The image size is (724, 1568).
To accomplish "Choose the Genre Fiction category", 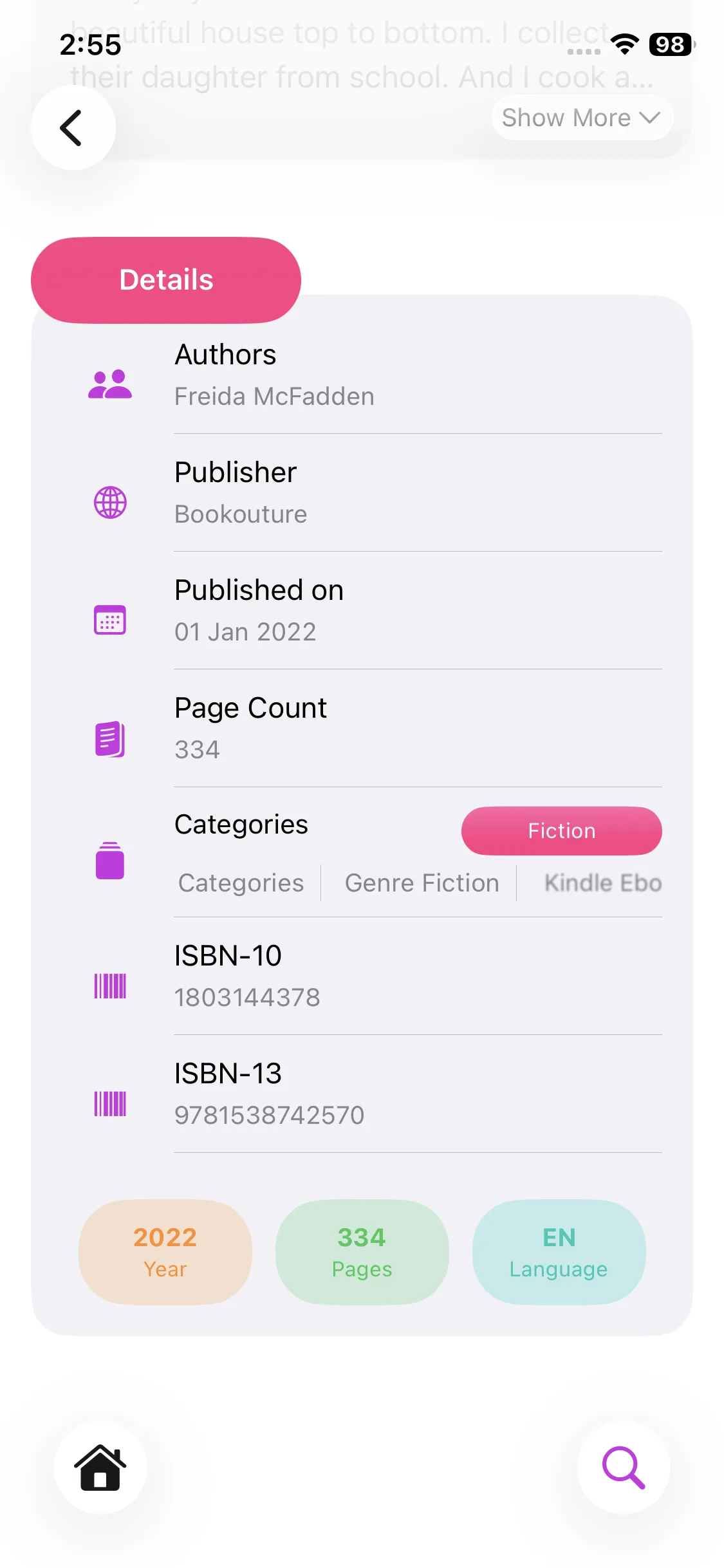I will tap(422, 883).
